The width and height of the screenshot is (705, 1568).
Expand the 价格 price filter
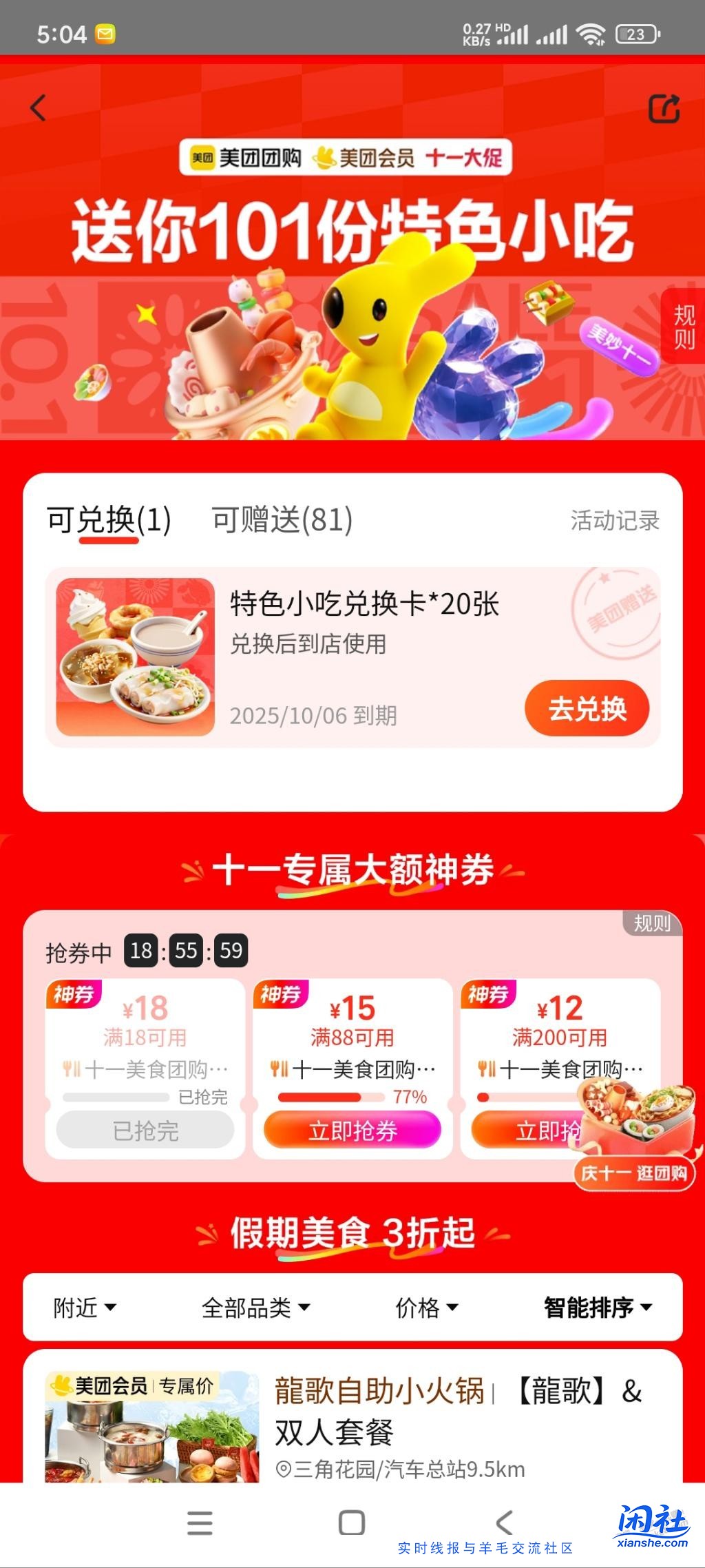click(425, 1307)
